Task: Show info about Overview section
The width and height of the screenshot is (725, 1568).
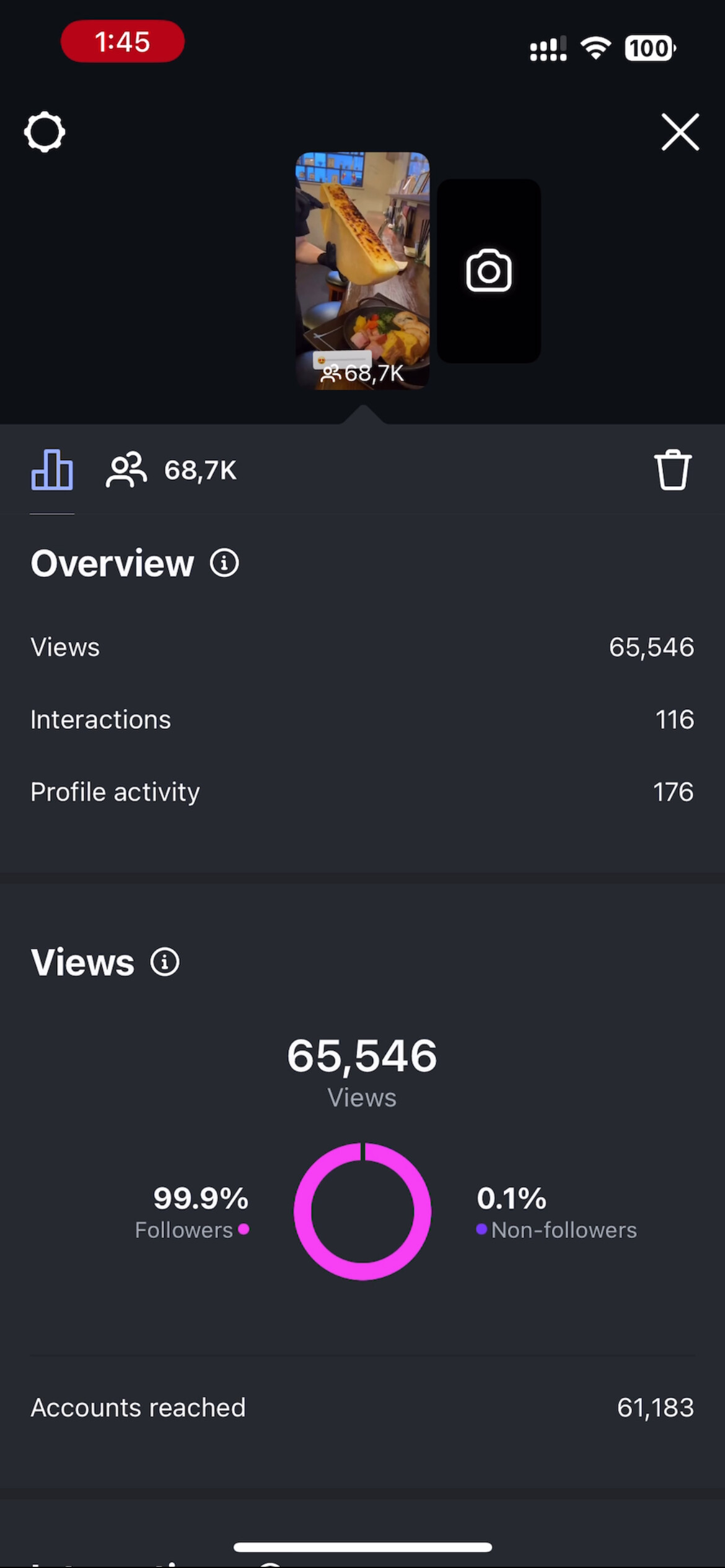Action: (224, 563)
